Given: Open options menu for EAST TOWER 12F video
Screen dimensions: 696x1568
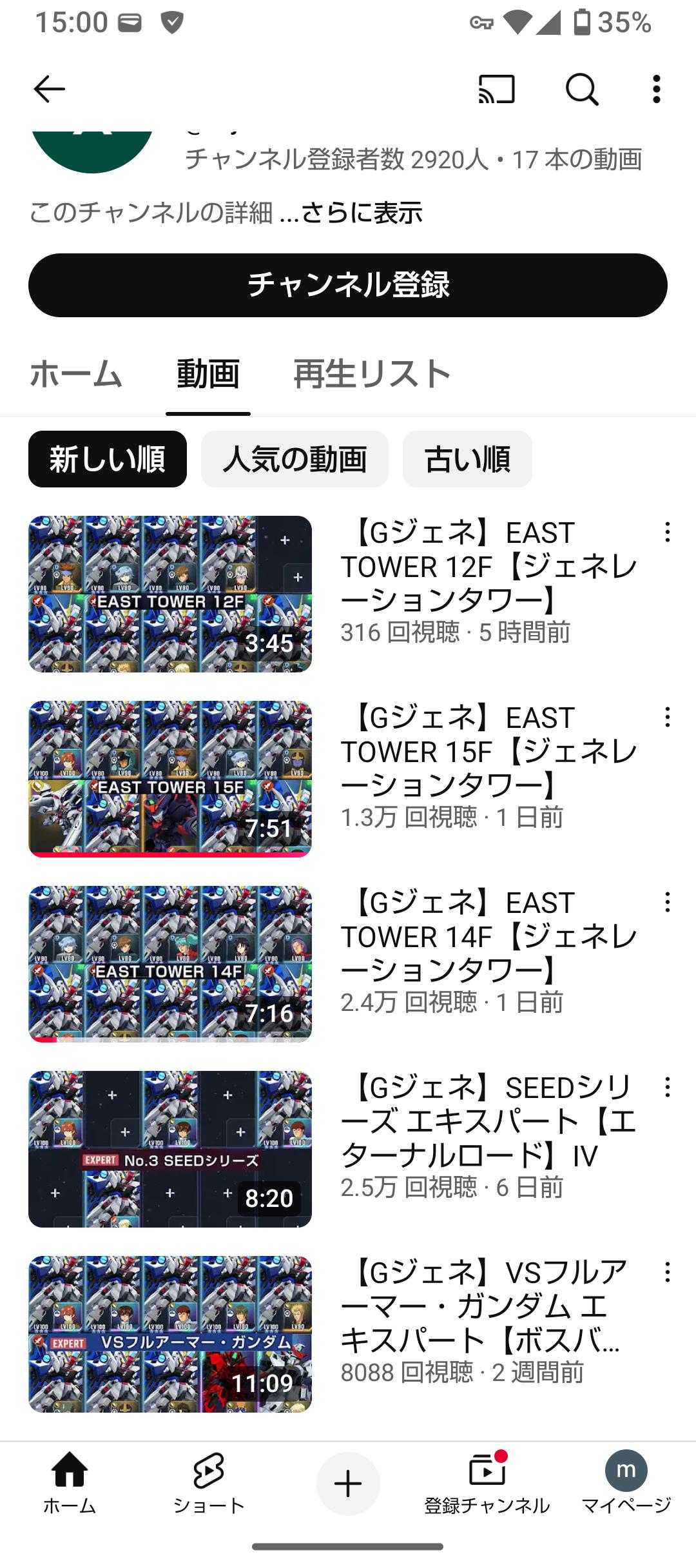Looking at the screenshot, I should pos(668,533).
